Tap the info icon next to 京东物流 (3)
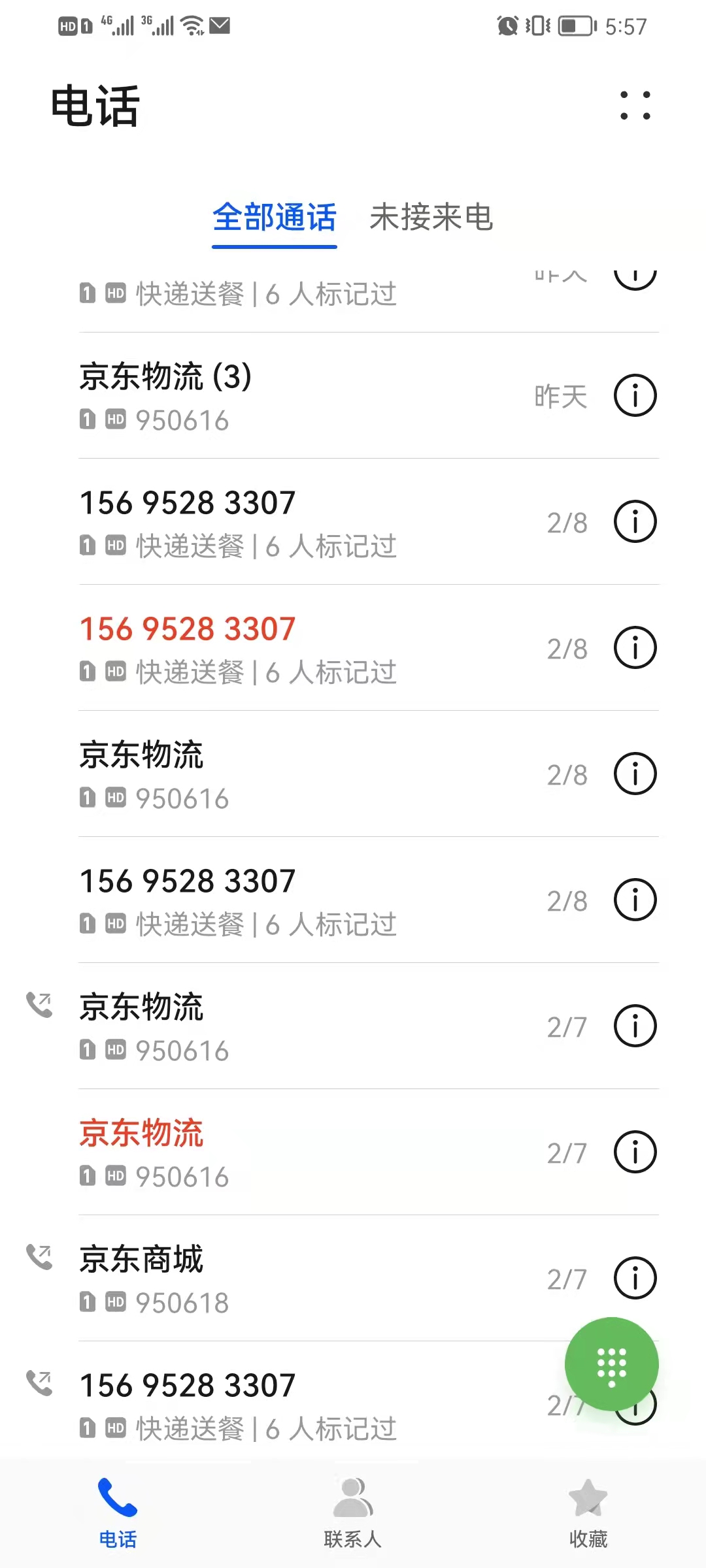 point(635,395)
